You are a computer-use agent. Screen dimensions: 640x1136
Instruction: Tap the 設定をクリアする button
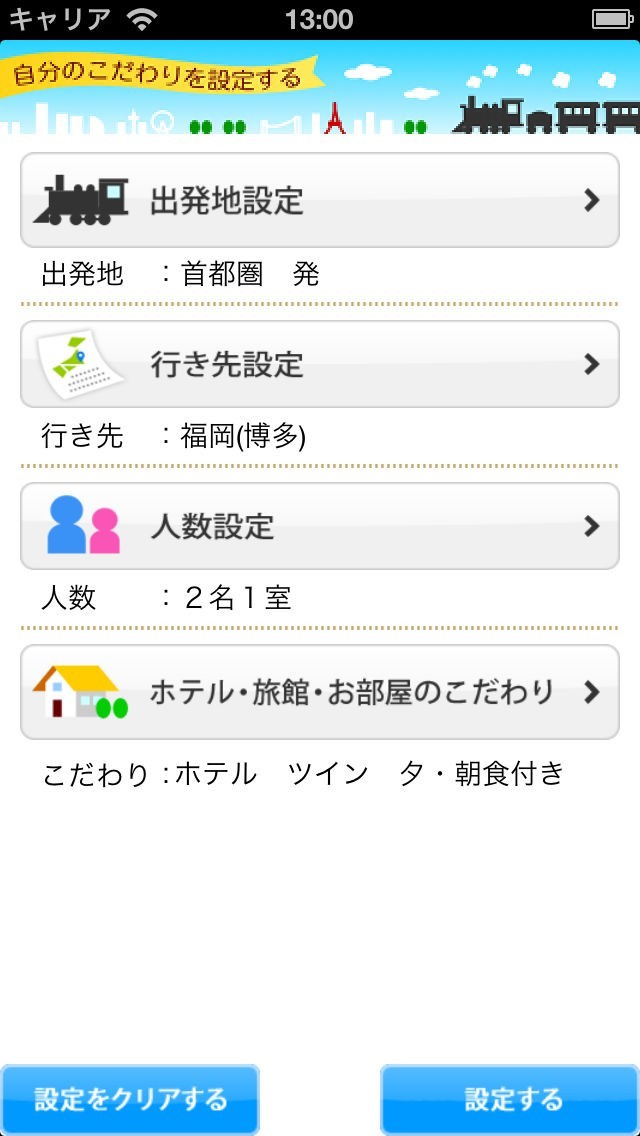pos(130,1099)
